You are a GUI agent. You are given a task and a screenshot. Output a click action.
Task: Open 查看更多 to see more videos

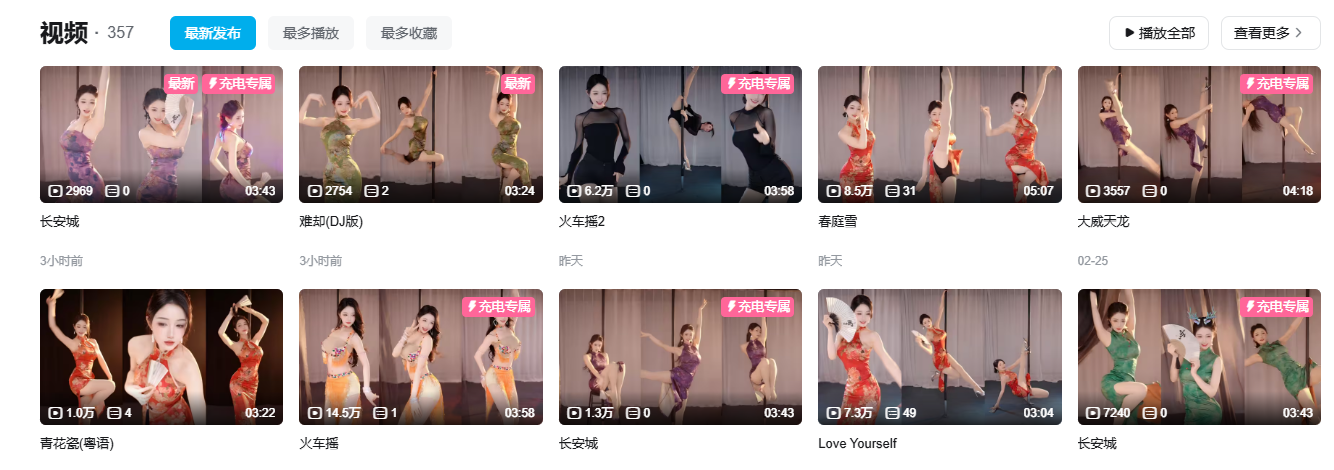(x=1269, y=33)
